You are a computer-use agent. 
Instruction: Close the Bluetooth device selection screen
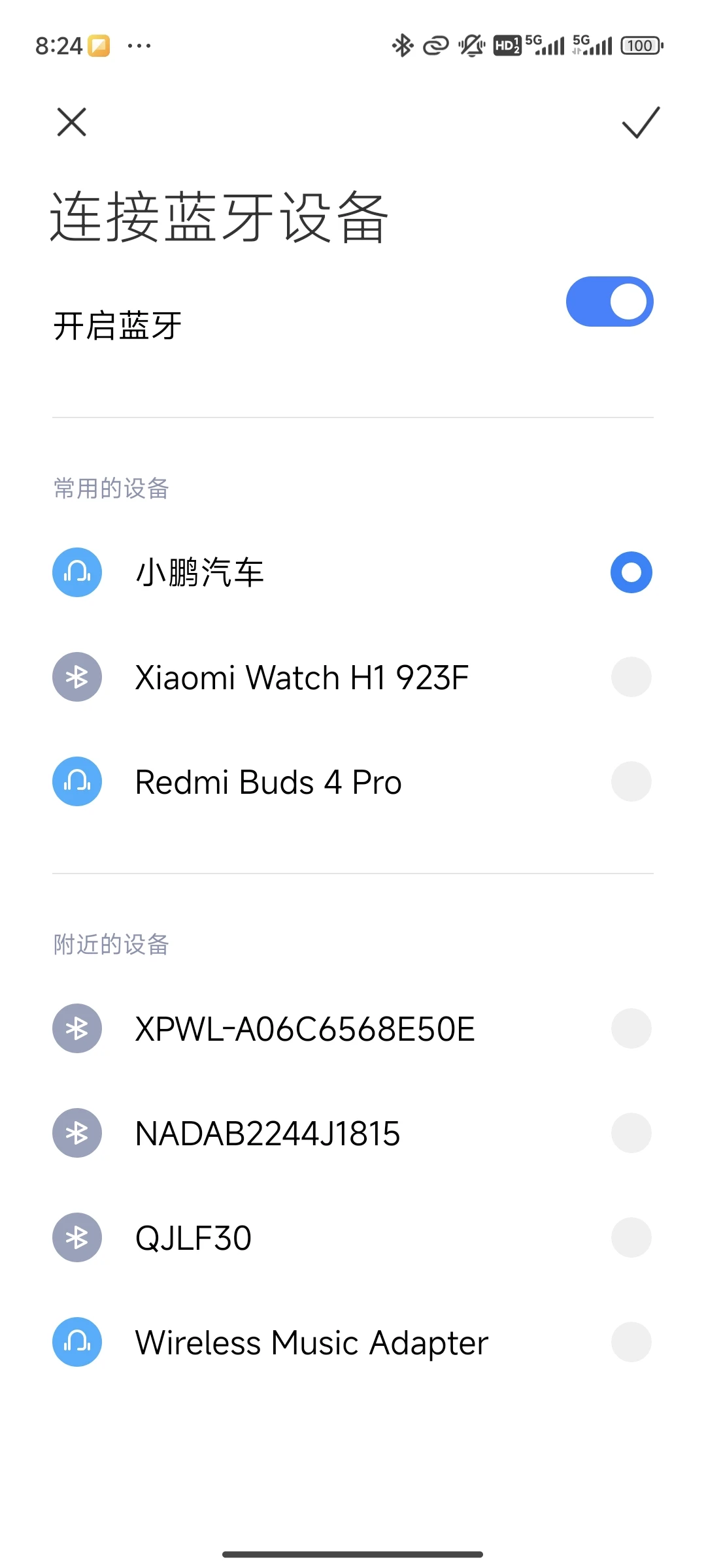click(71, 122)
